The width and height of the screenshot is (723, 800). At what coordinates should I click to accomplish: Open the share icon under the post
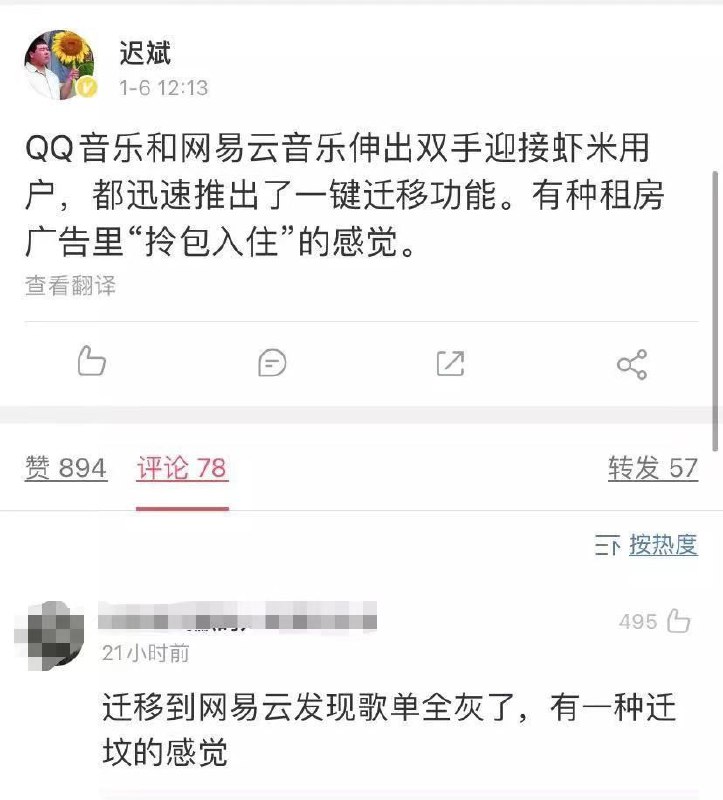tap(631, 363)
